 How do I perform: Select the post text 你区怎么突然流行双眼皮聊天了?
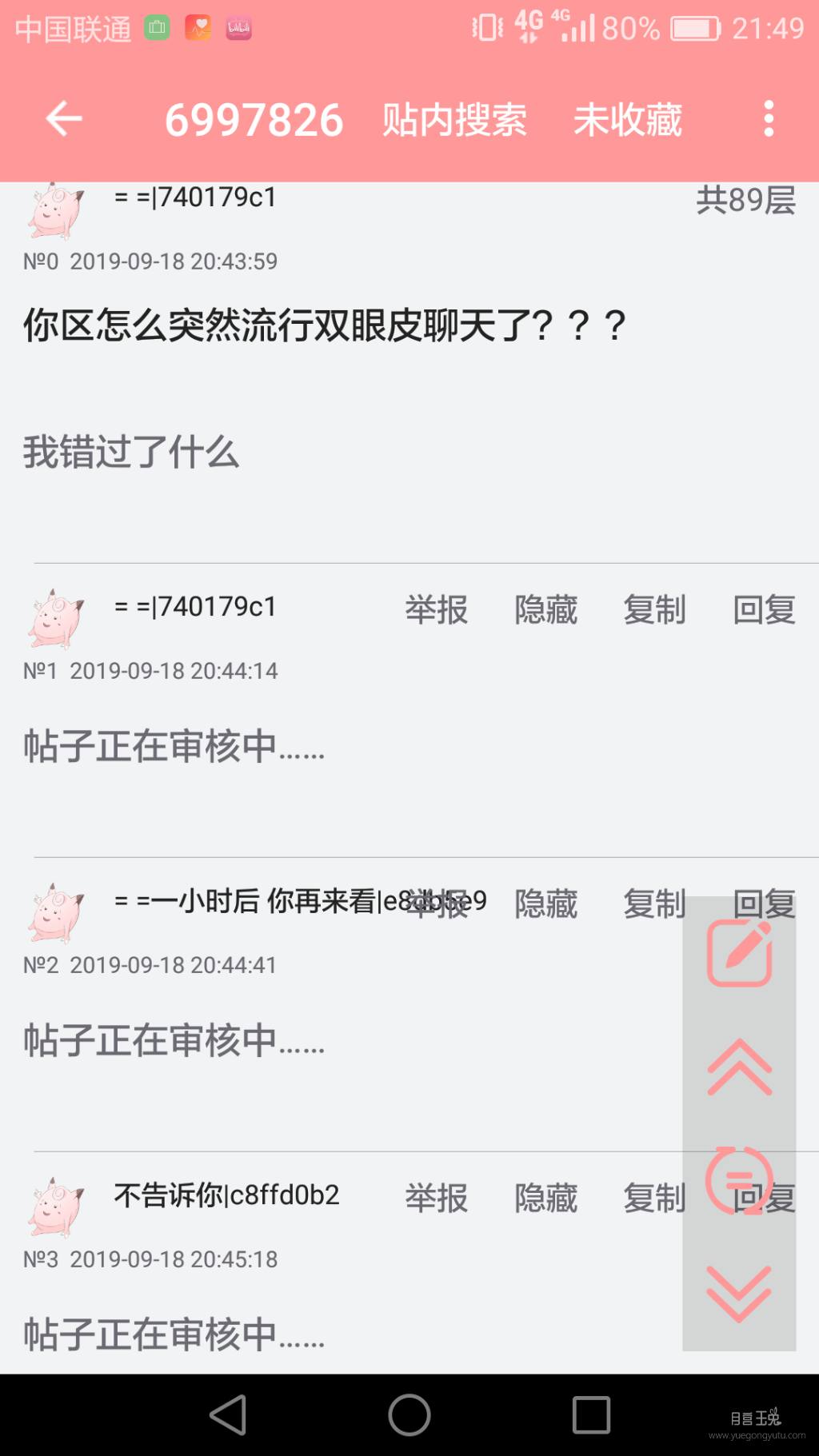(x=320, y=324)
